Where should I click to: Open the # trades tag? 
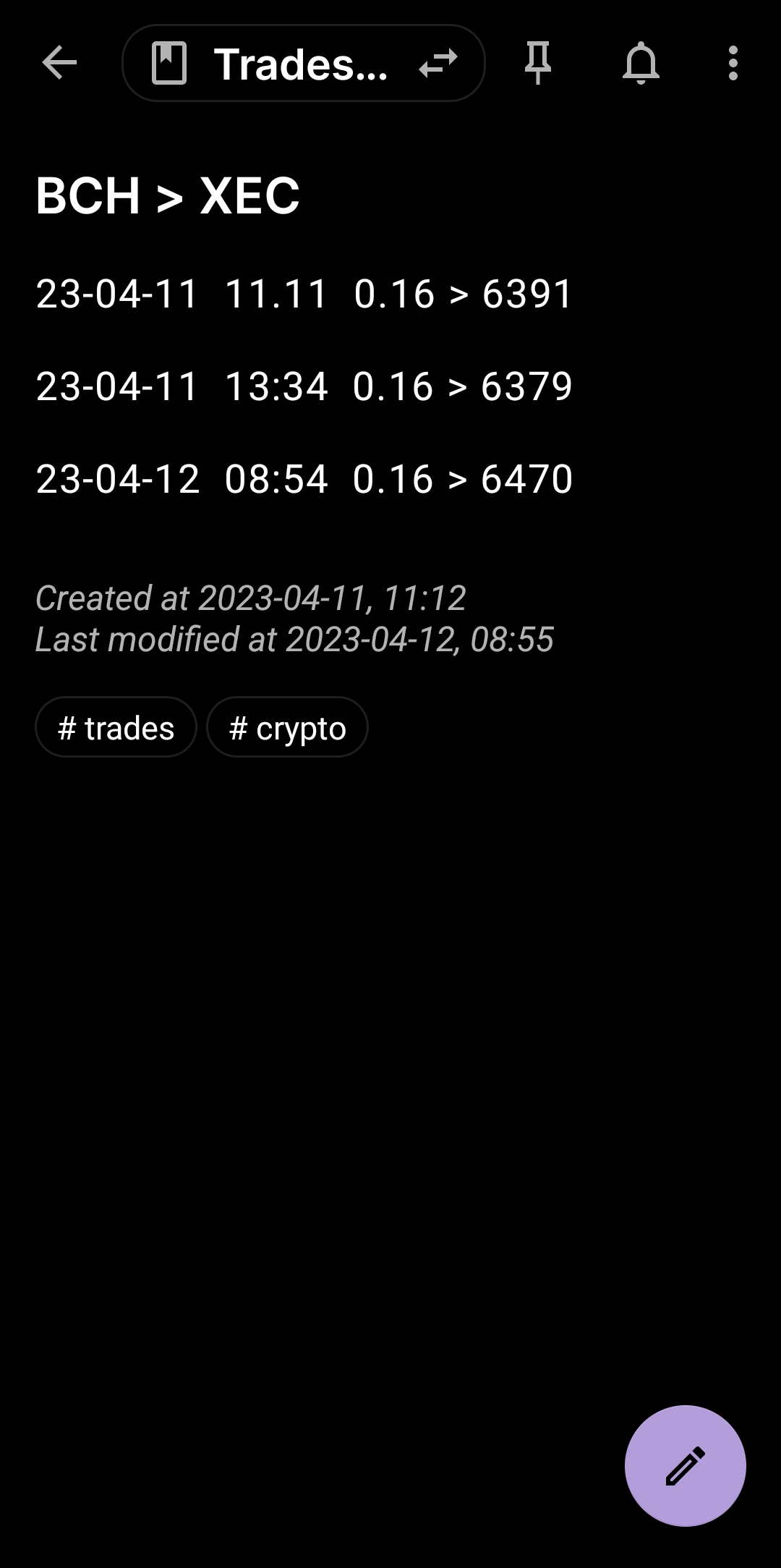[116, 727]
